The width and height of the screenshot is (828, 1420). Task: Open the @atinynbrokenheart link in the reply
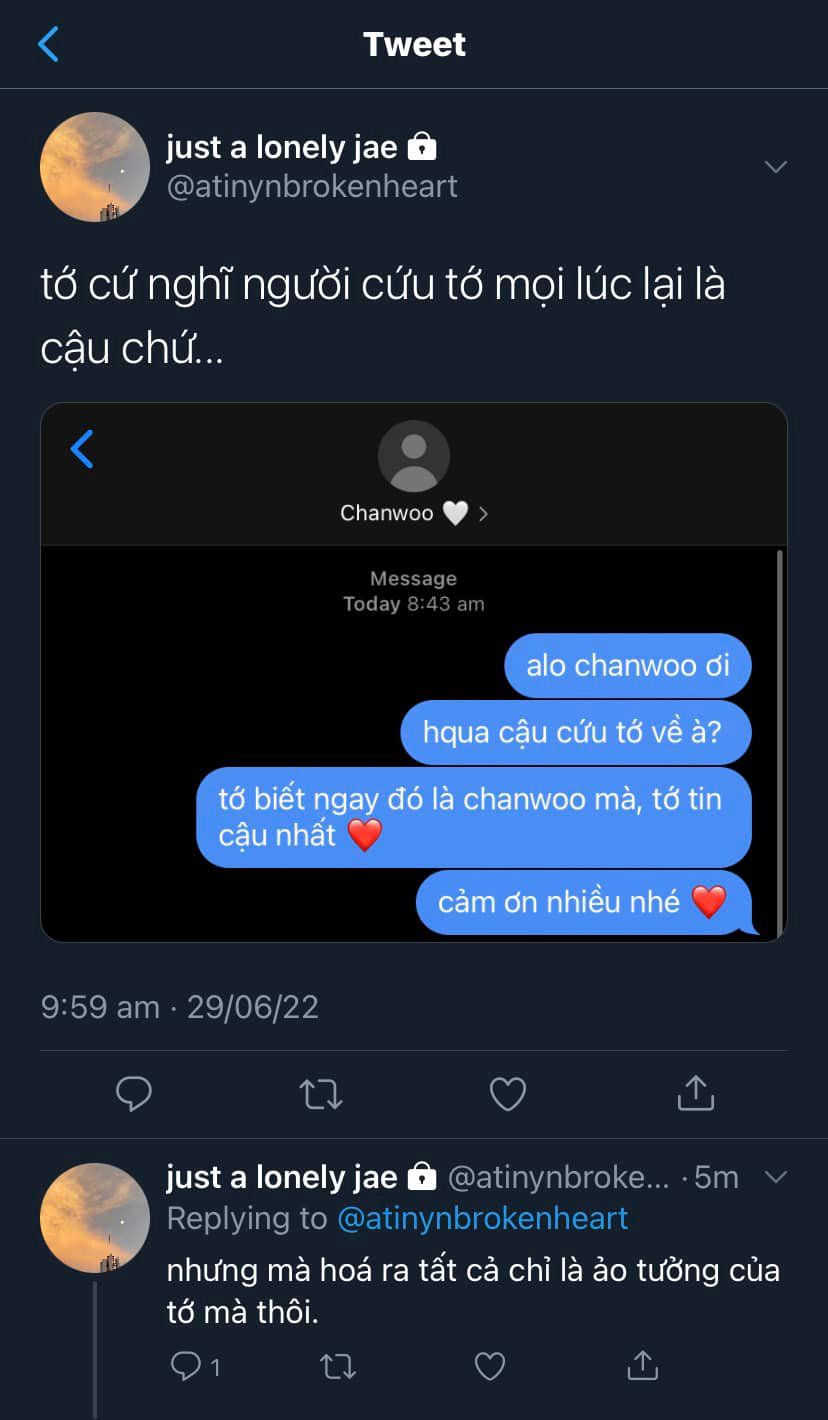click(x=483, y=1218)
